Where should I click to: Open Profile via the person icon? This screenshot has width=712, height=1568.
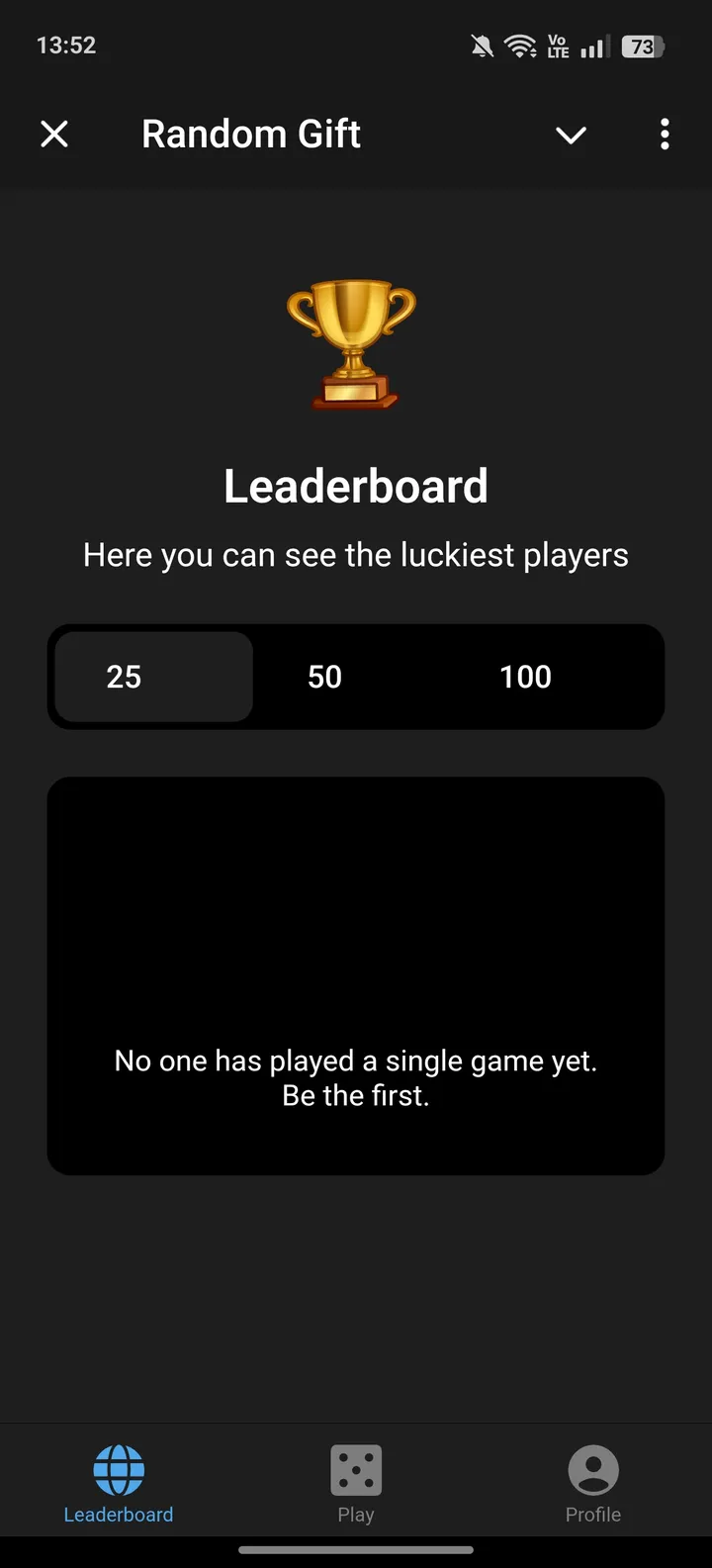click(593, 1471)
